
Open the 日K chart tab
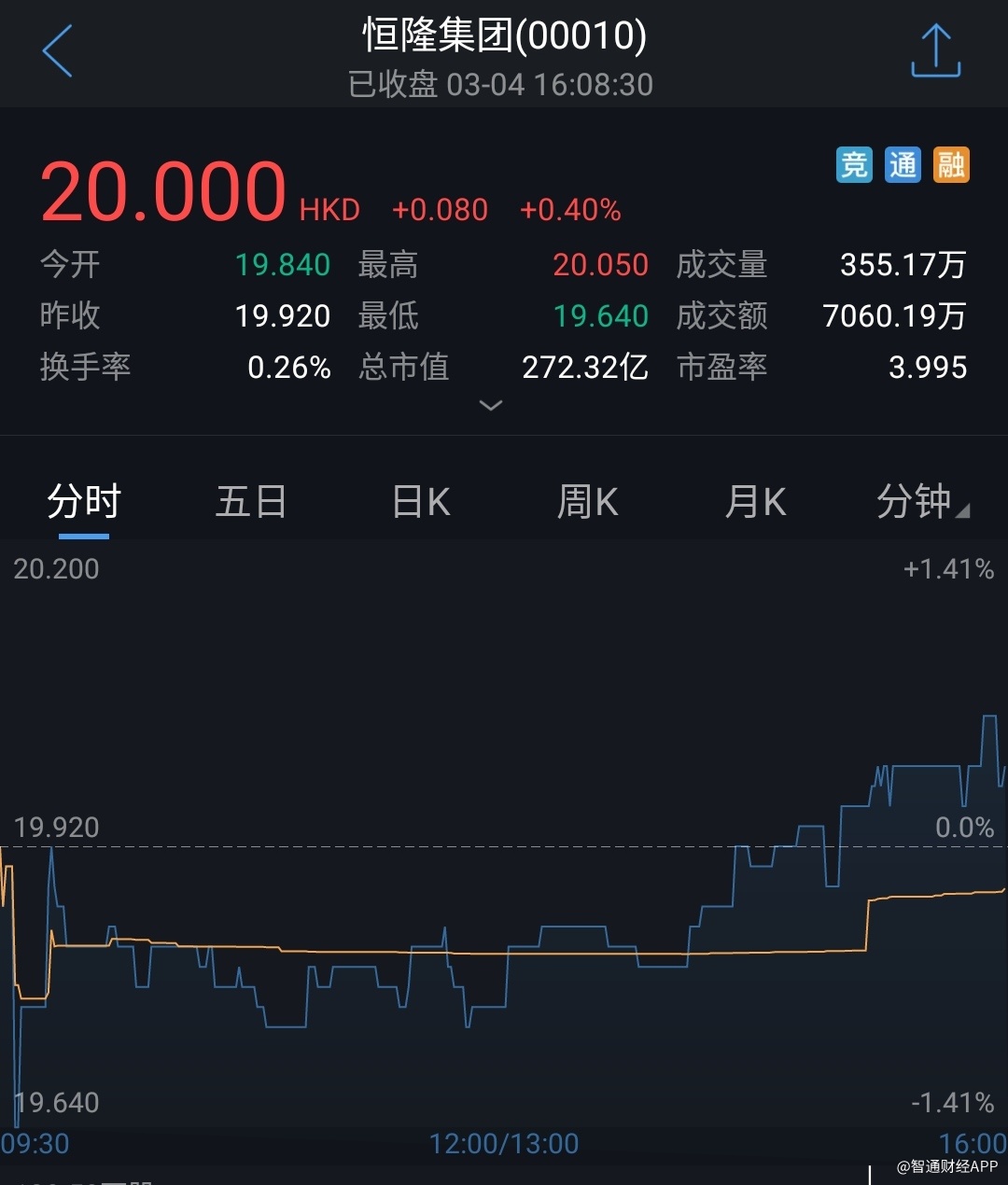[x=421, y=502]
